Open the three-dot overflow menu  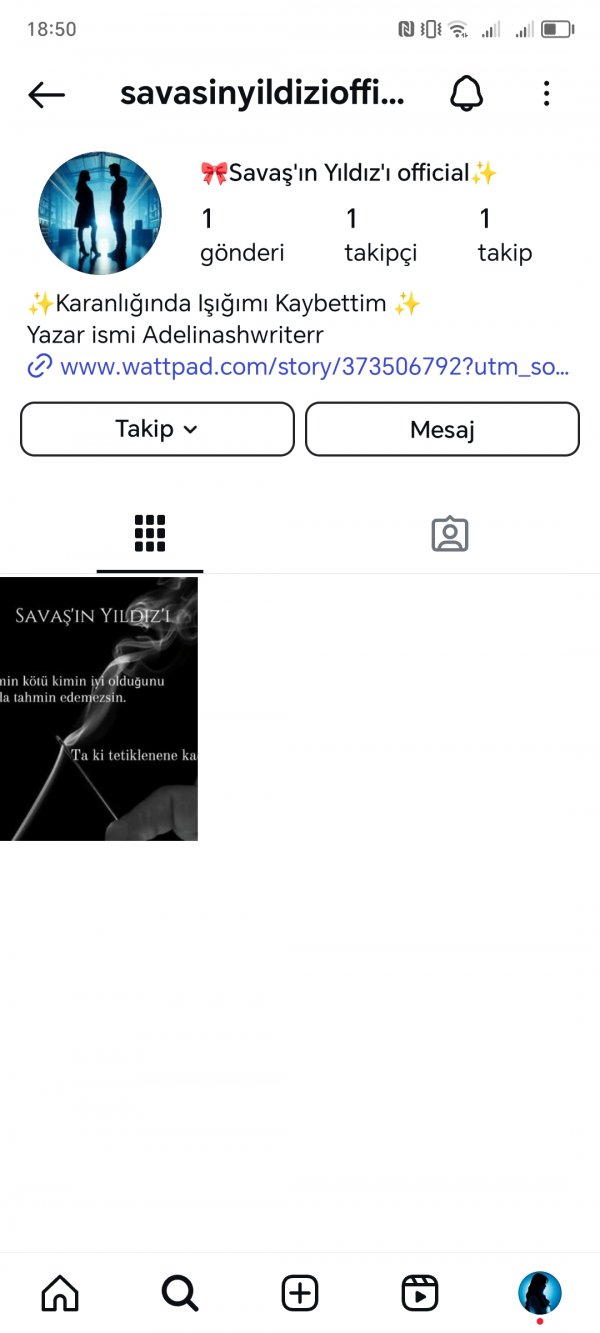coord(546,94)
